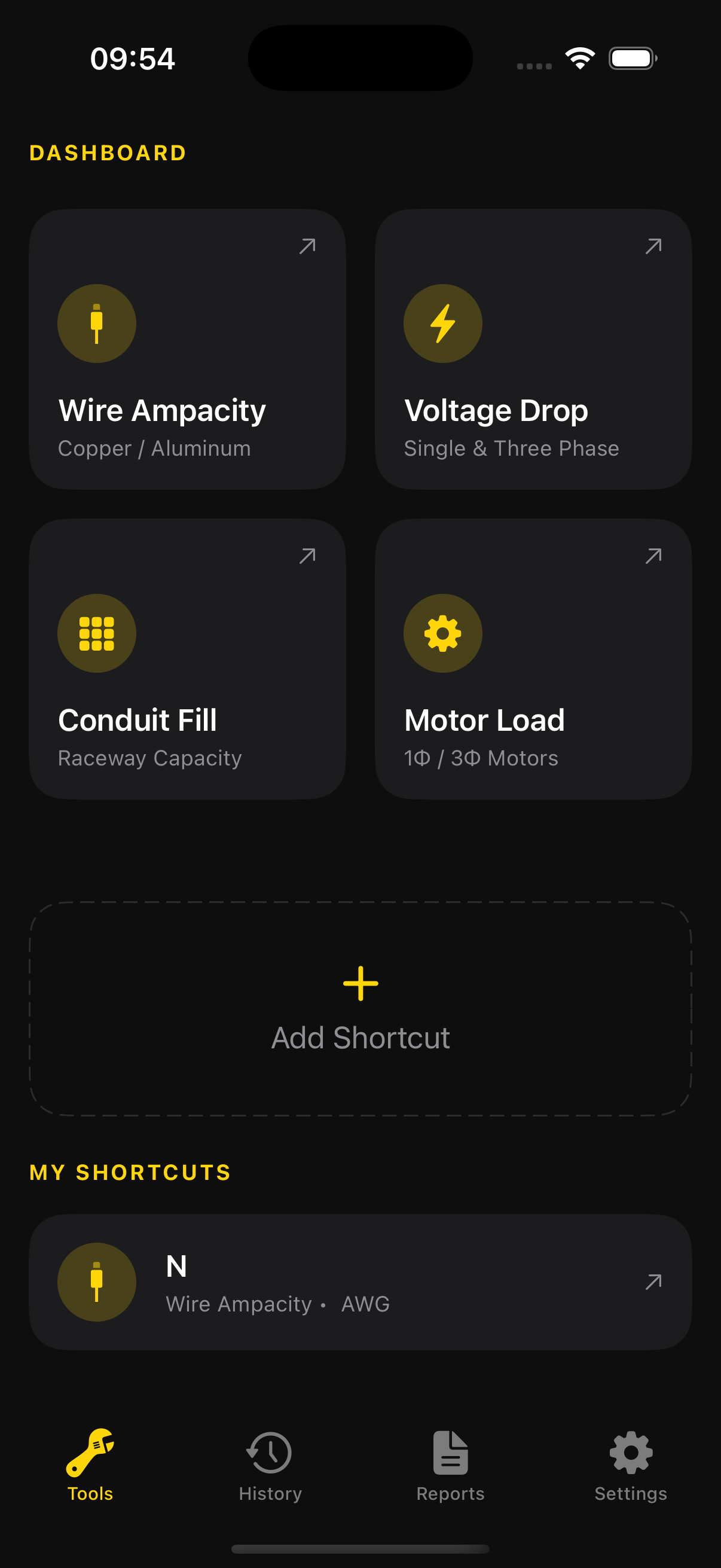This screenshot has height=1568, width=721.
Task: Select the Wire Ampacity plug icon
Action: click(96, 323)
